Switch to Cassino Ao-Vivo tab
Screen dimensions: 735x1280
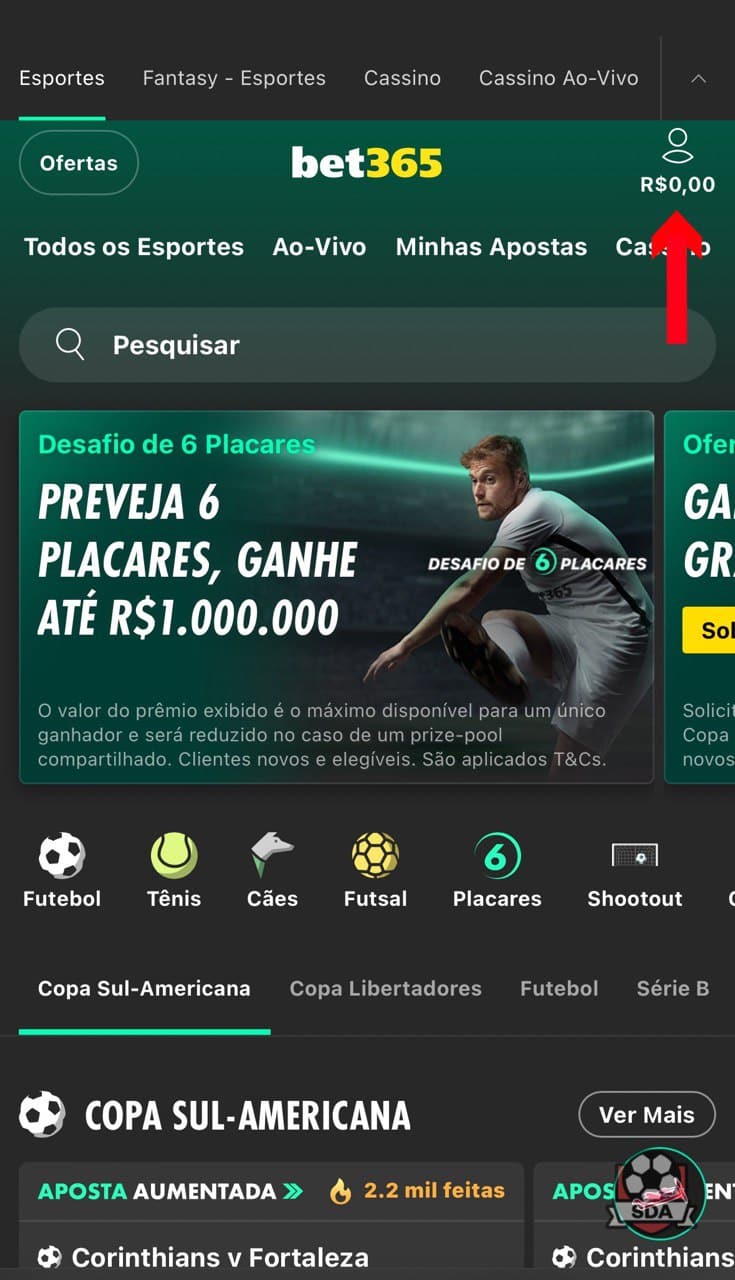click(558, 78)
